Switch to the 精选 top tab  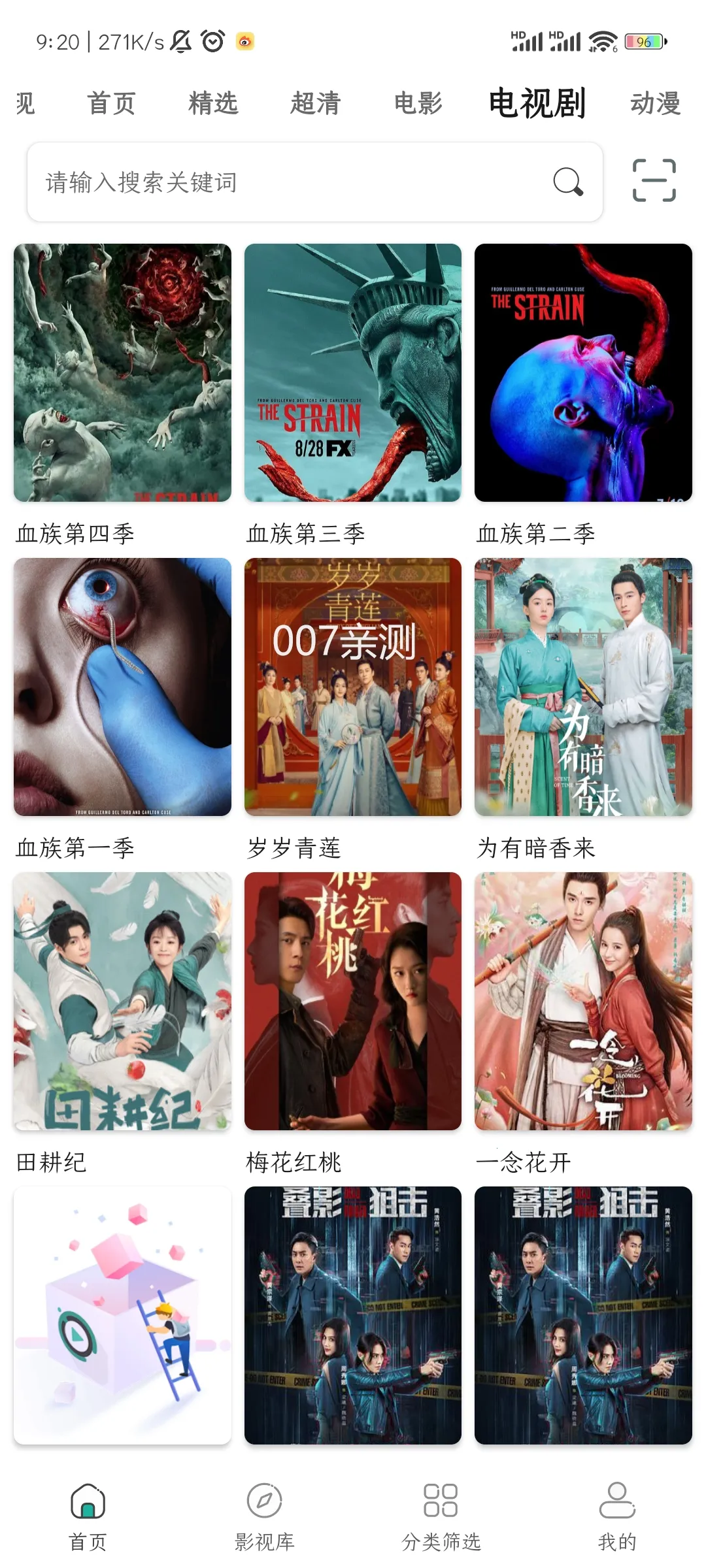tap(213, 103)
